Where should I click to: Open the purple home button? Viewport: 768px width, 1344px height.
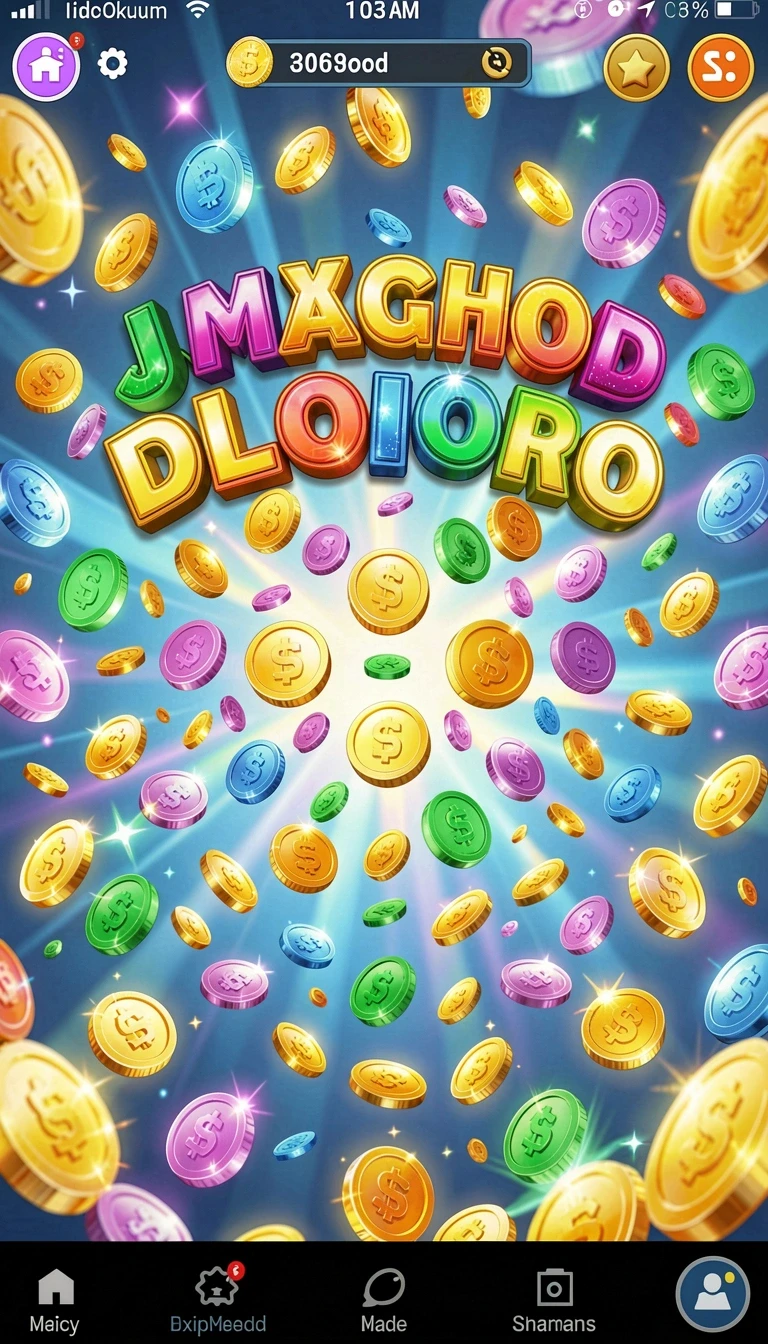[x=45, y=66]
